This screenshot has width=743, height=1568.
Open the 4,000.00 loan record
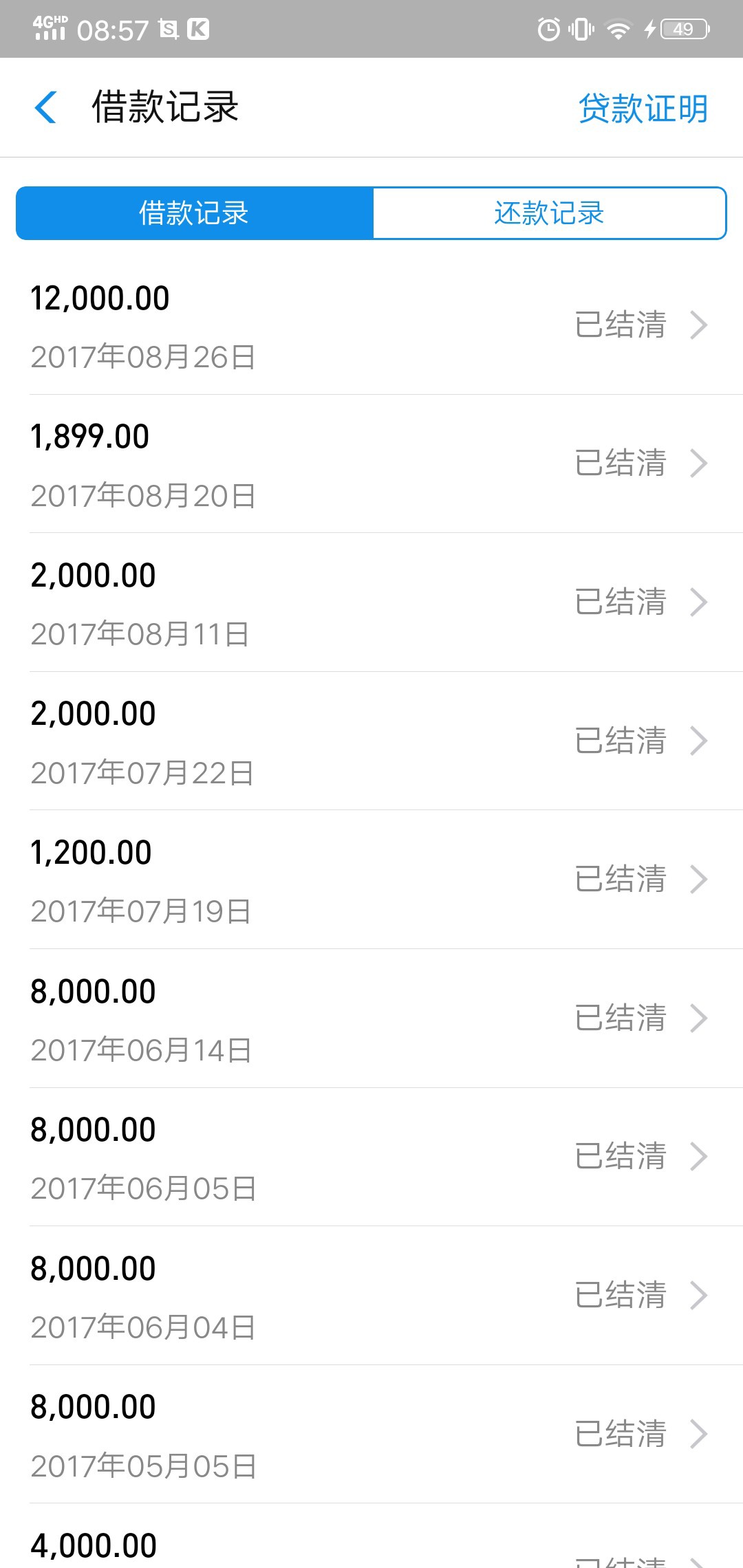(x=371, y=1536)
